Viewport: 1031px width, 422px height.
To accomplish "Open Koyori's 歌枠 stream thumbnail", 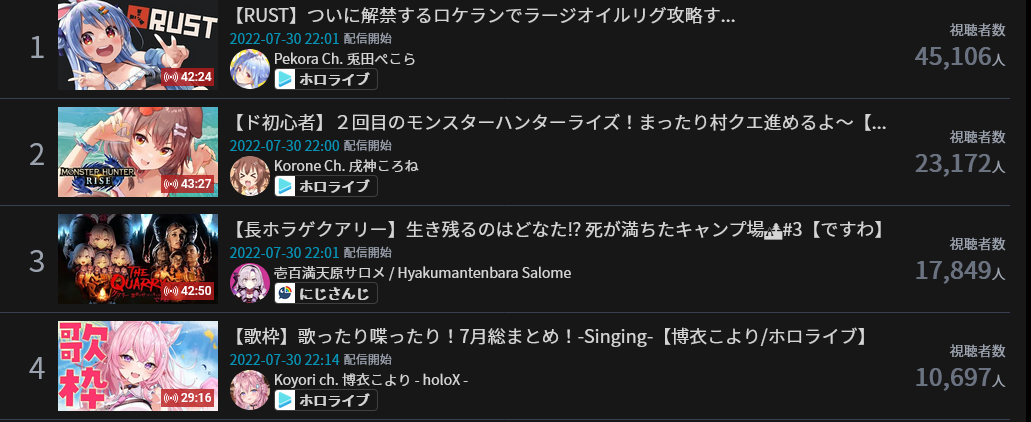I will 137,366.
